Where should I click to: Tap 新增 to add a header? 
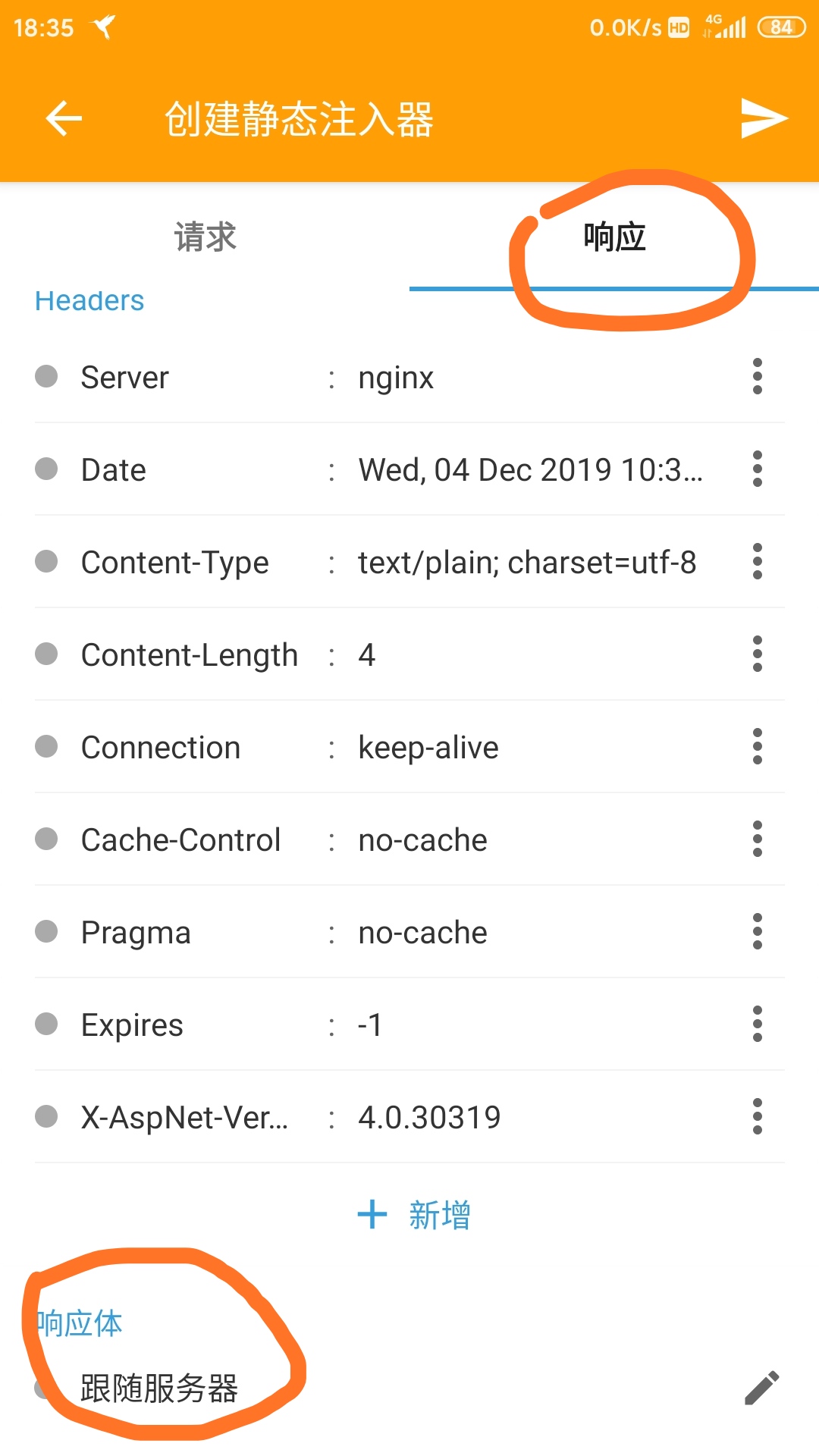414,1215
